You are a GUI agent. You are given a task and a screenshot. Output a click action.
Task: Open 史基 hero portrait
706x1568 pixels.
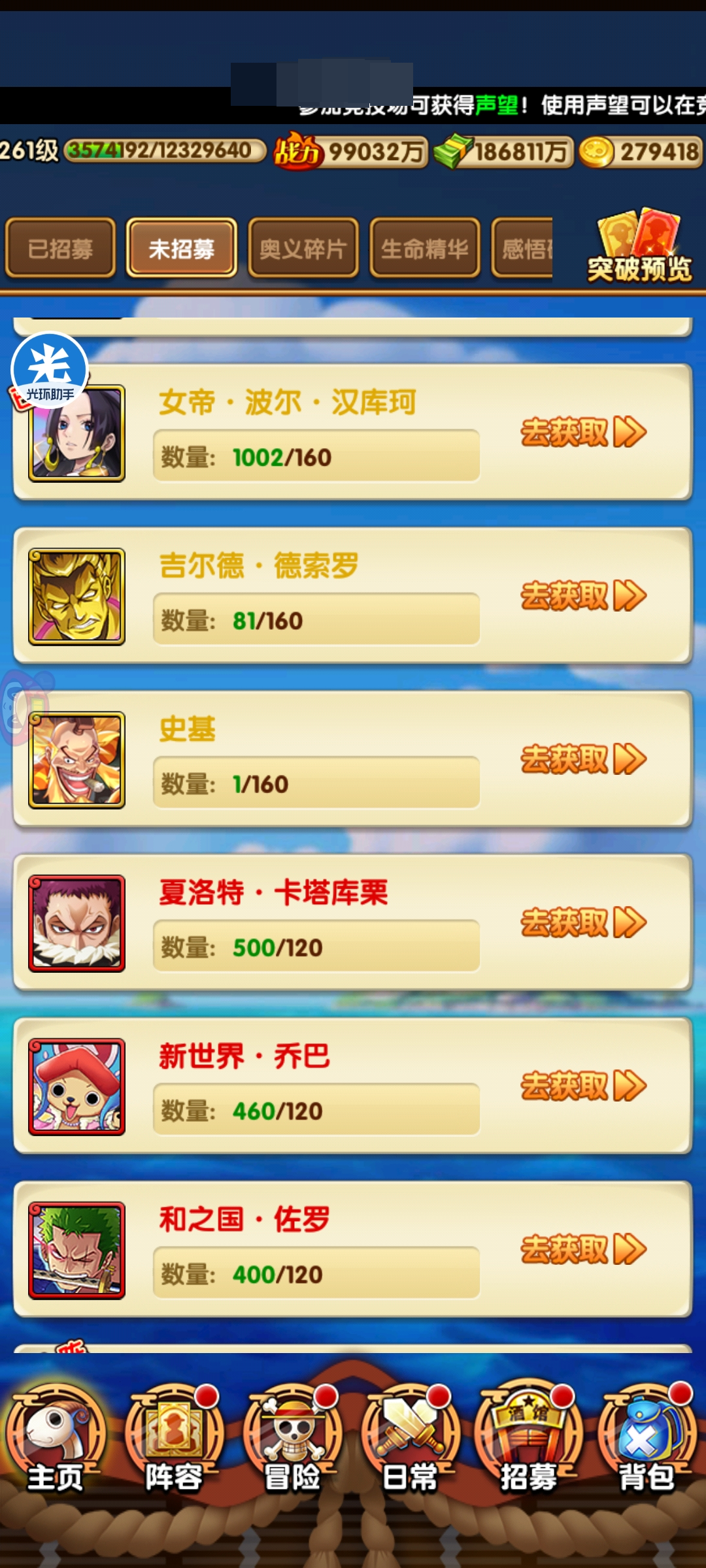(77, 760)
